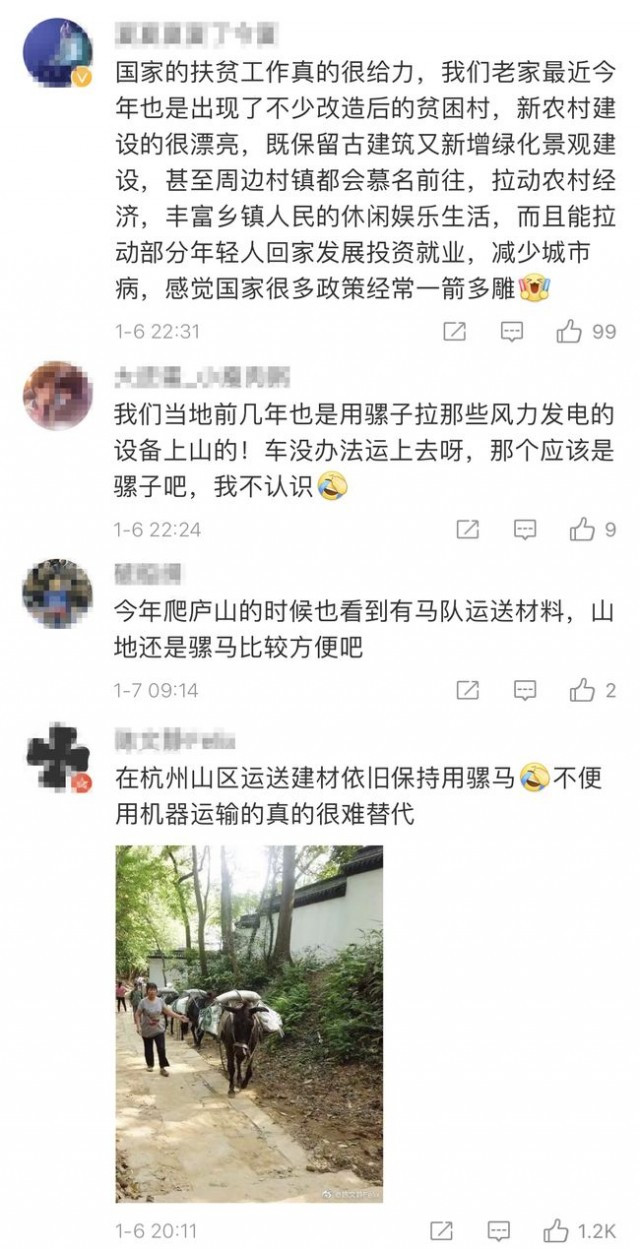640x1249 pixels.
Task: Share the comment posted 1-7 09:14
Action: (x=467, y=690)
